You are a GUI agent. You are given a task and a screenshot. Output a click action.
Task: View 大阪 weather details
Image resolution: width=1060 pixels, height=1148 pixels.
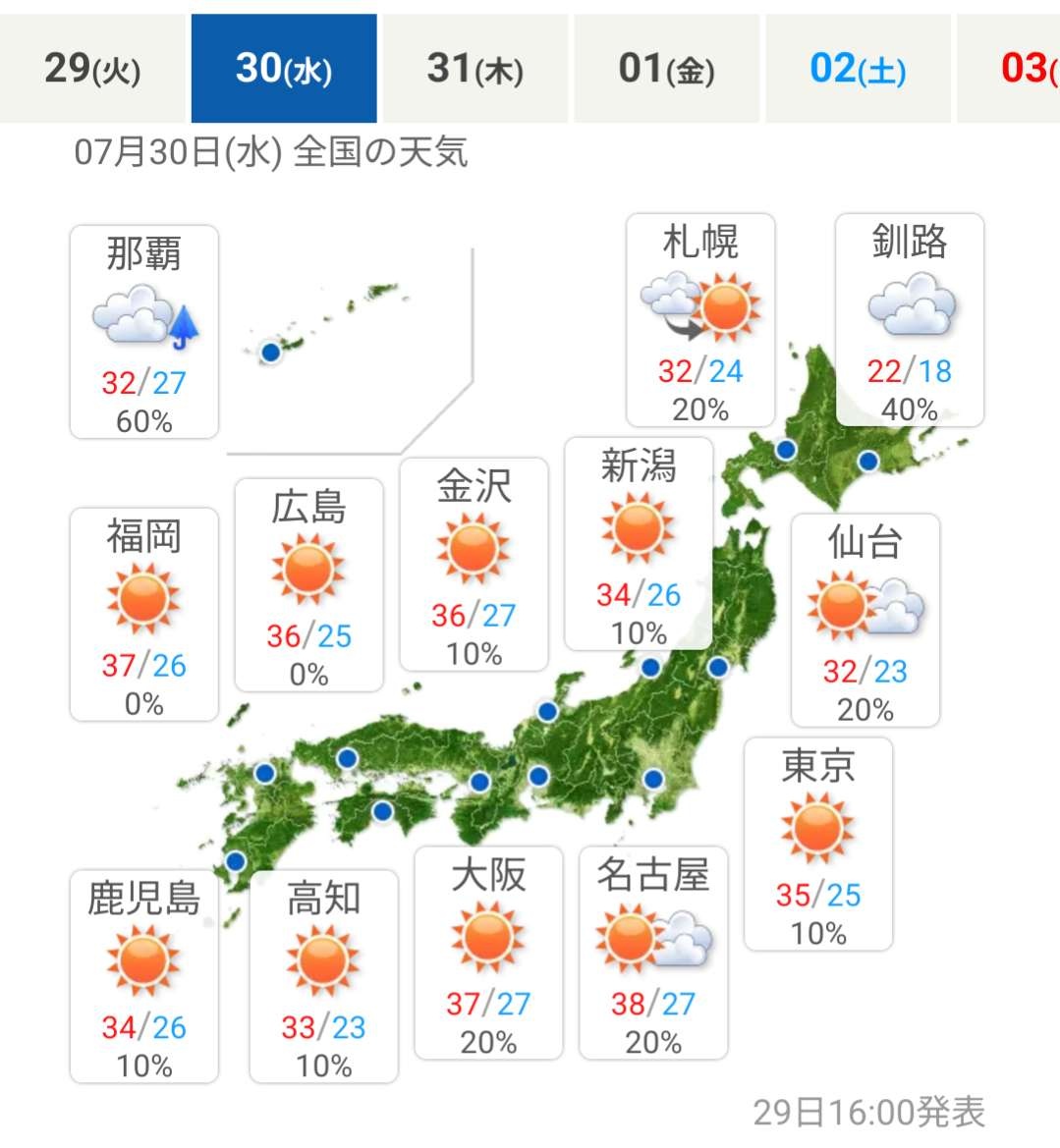(x=488, y=953)
